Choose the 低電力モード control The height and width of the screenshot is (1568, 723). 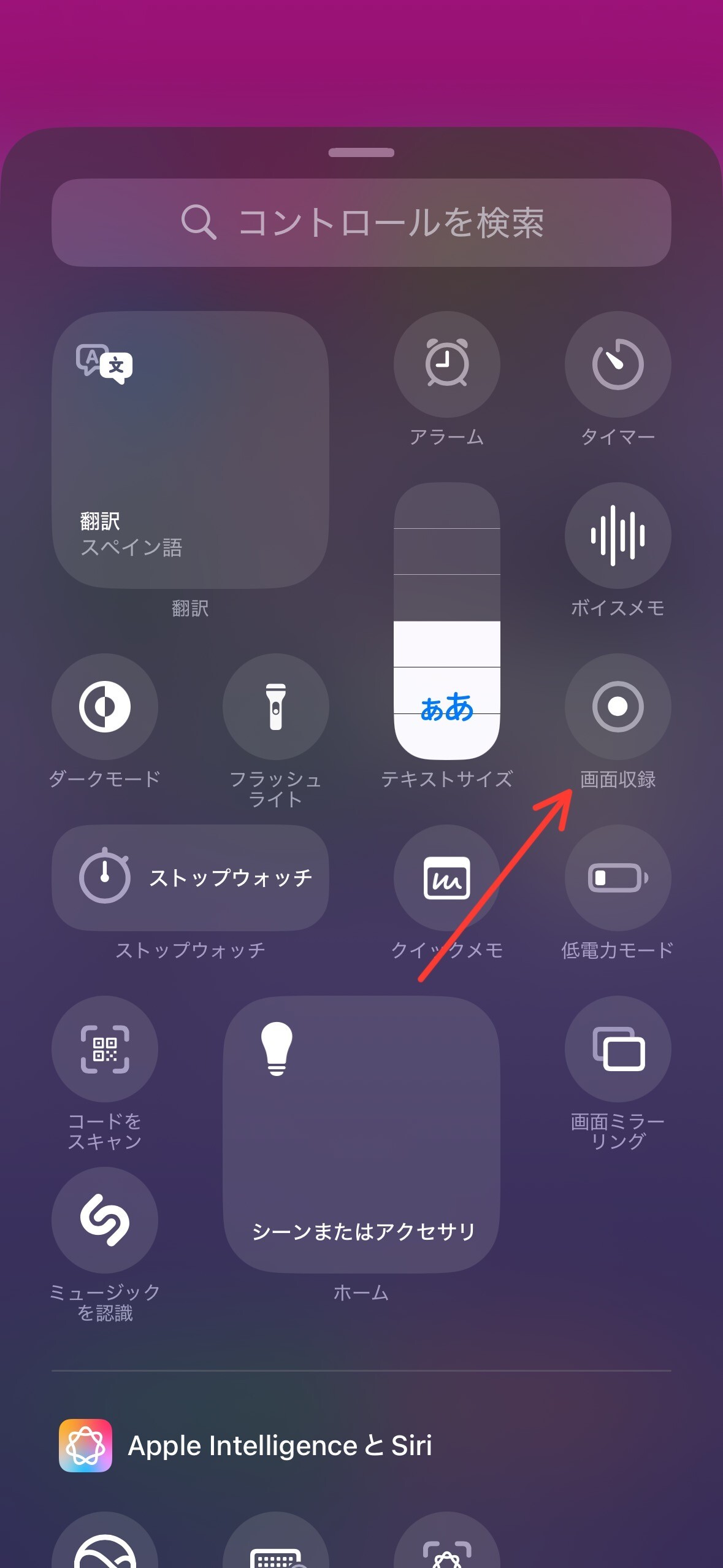click(618, 878)
